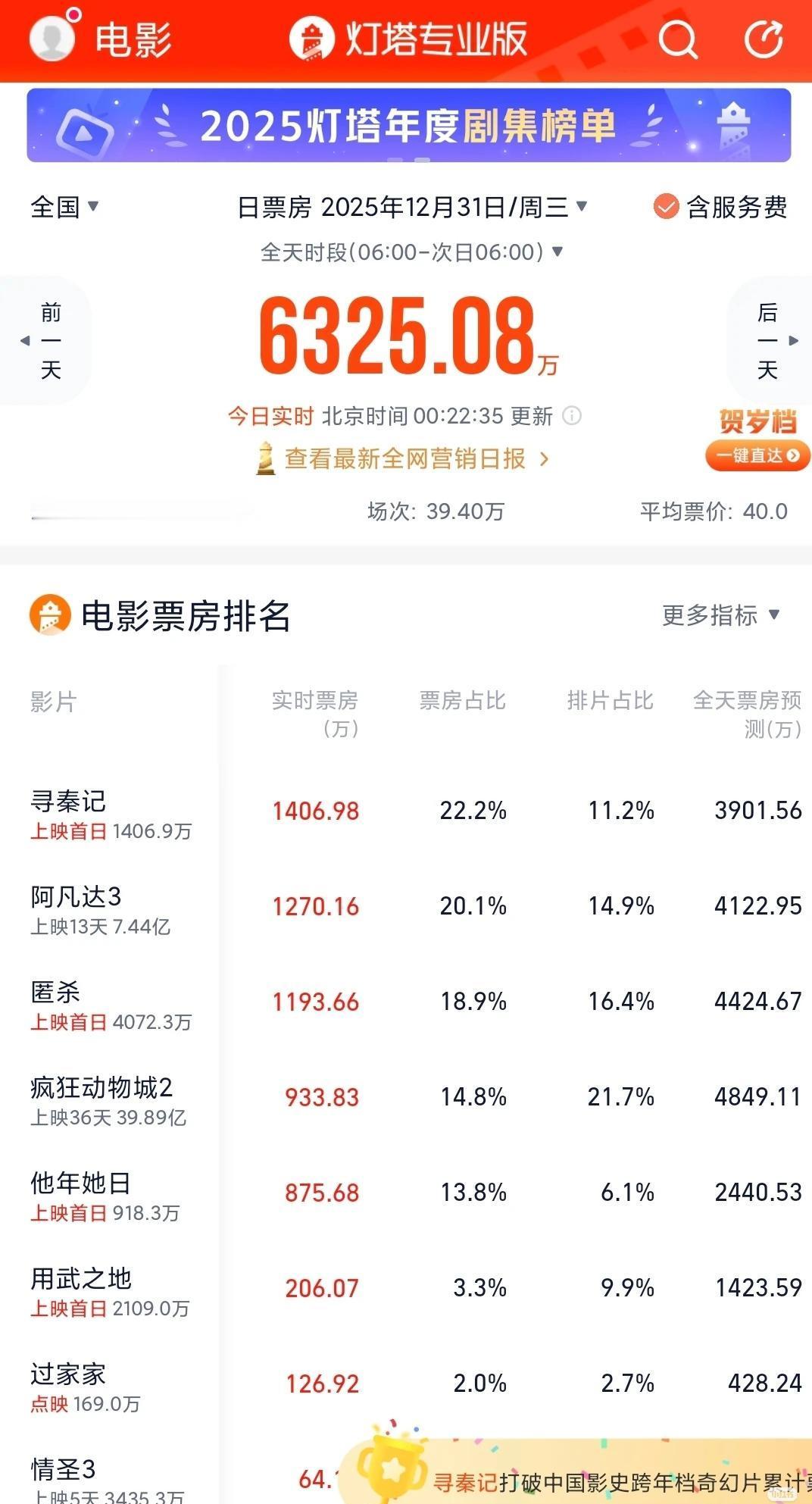The height and width of the screenshot is (1504, 812).
Task: Tap the search icon in the top bar
Action: tap(679, 39)
